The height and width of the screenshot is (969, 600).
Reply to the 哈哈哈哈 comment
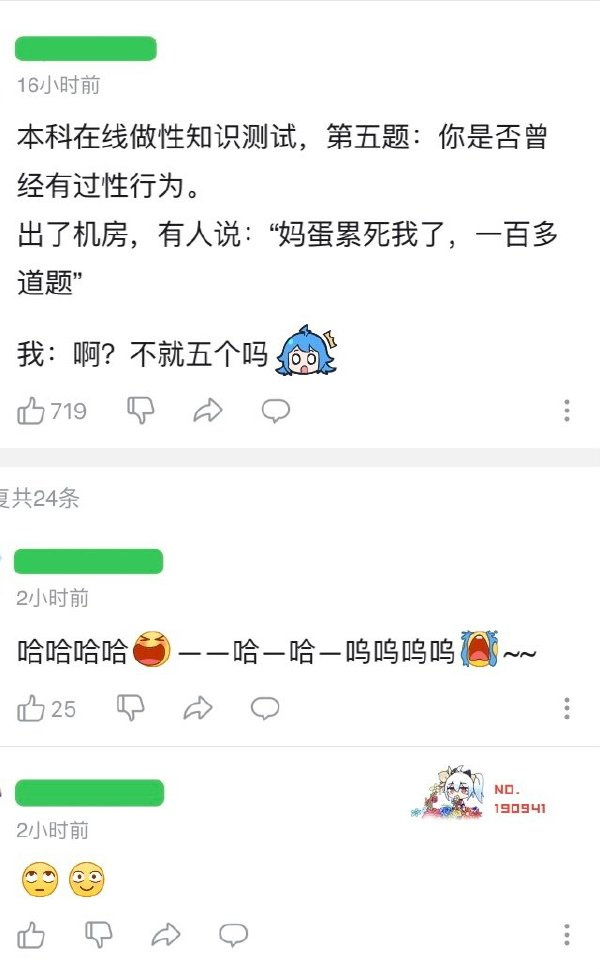pos(265,708)
